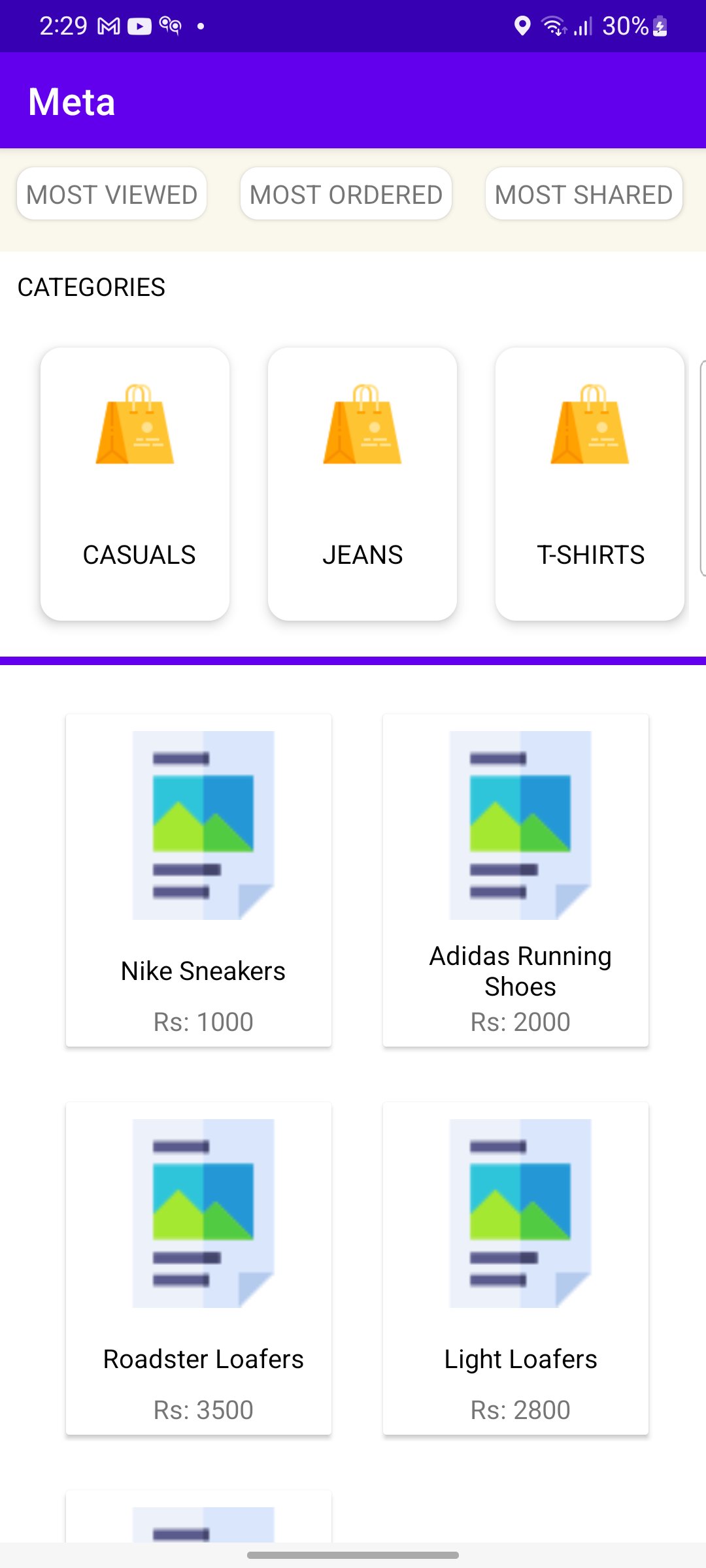
Task: Click the Light Loafers product title
Action: point(520,1359)
